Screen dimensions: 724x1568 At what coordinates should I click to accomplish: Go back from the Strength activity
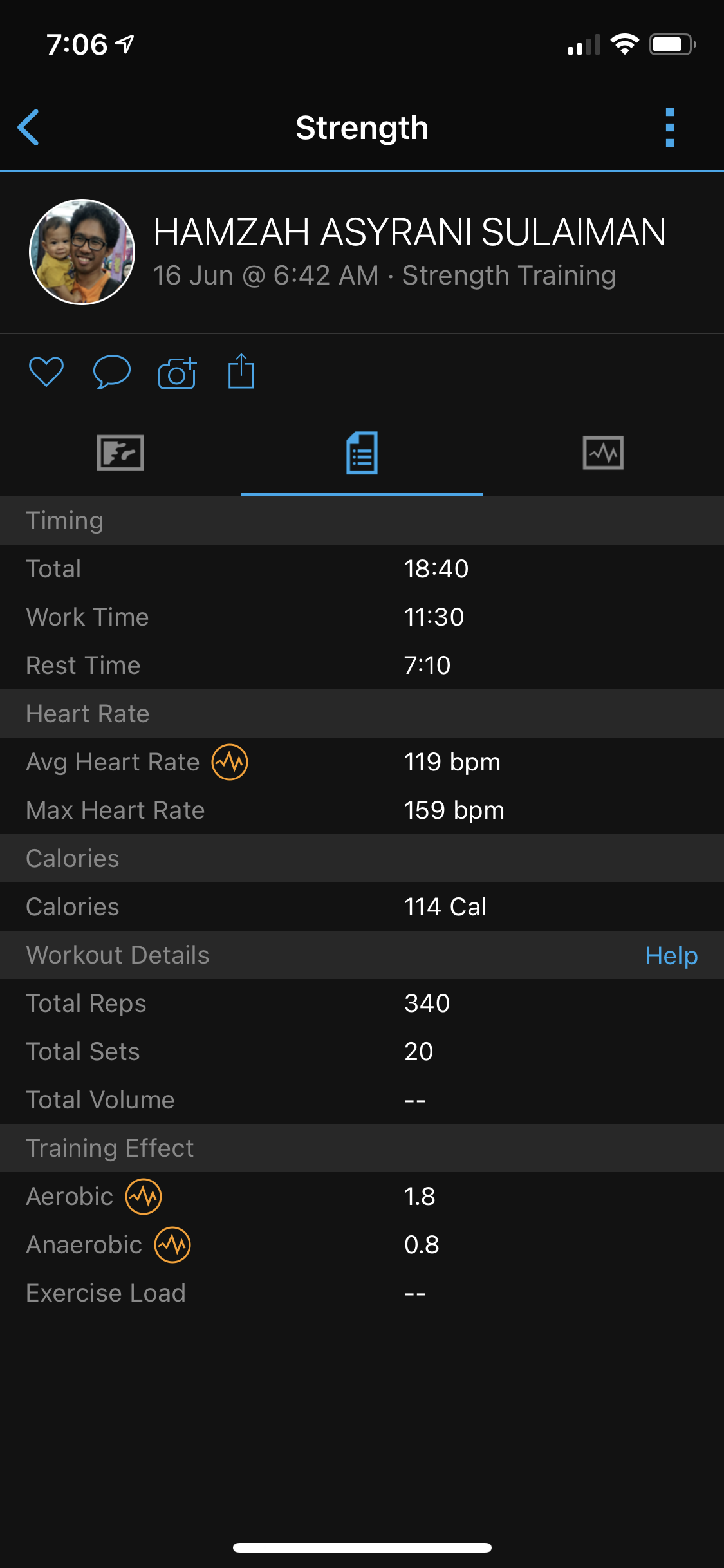tap(29, 127)
